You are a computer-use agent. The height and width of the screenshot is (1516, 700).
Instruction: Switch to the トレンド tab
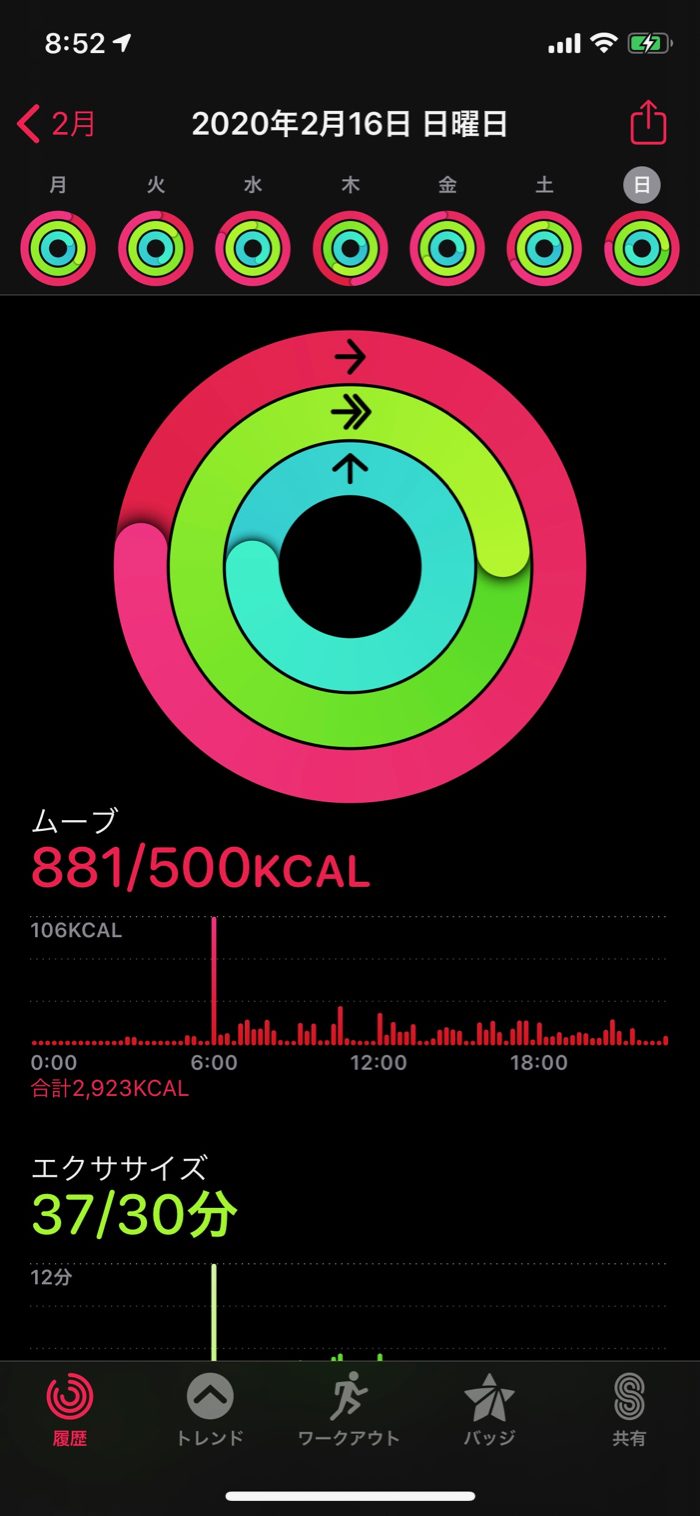210,1410
